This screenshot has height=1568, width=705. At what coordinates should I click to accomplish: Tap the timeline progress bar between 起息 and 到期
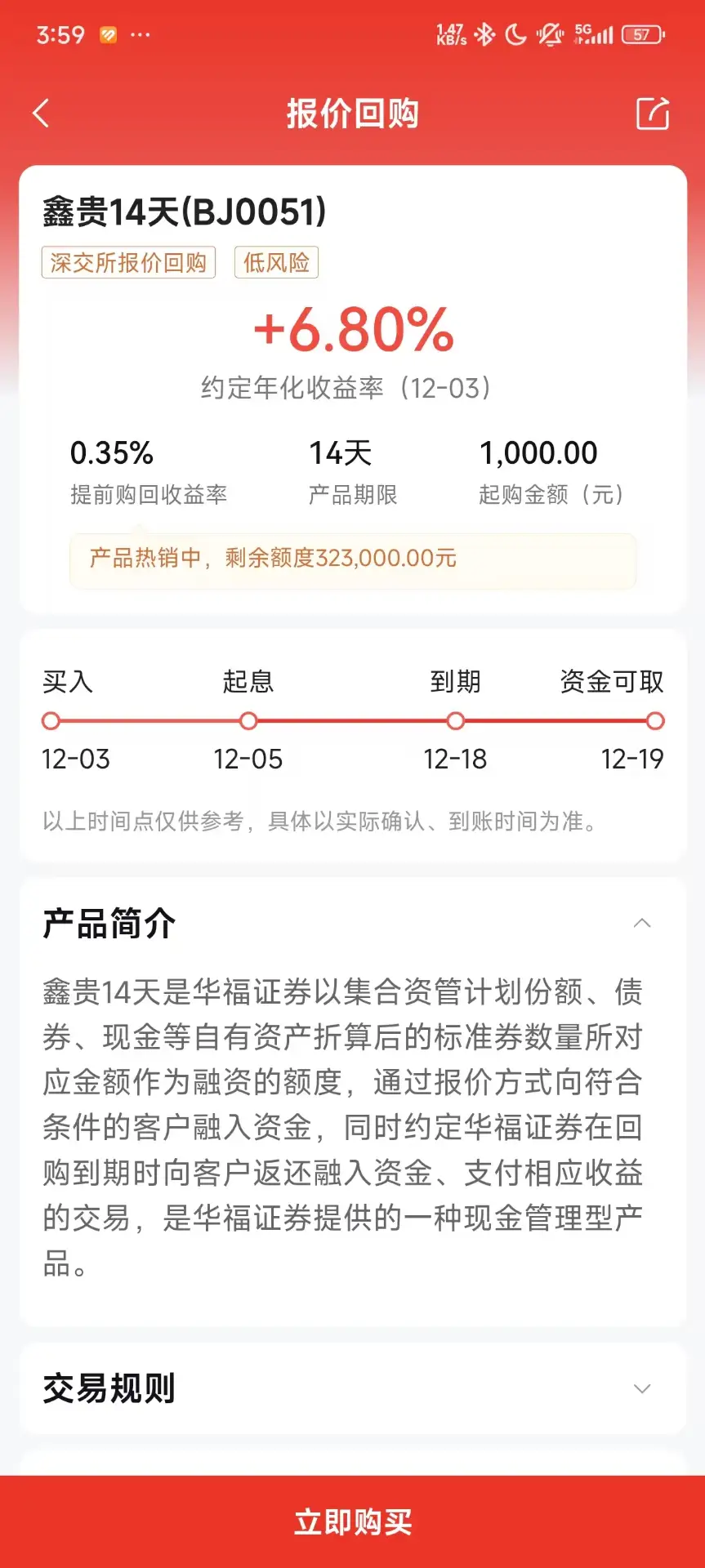(x=351, y=721)
